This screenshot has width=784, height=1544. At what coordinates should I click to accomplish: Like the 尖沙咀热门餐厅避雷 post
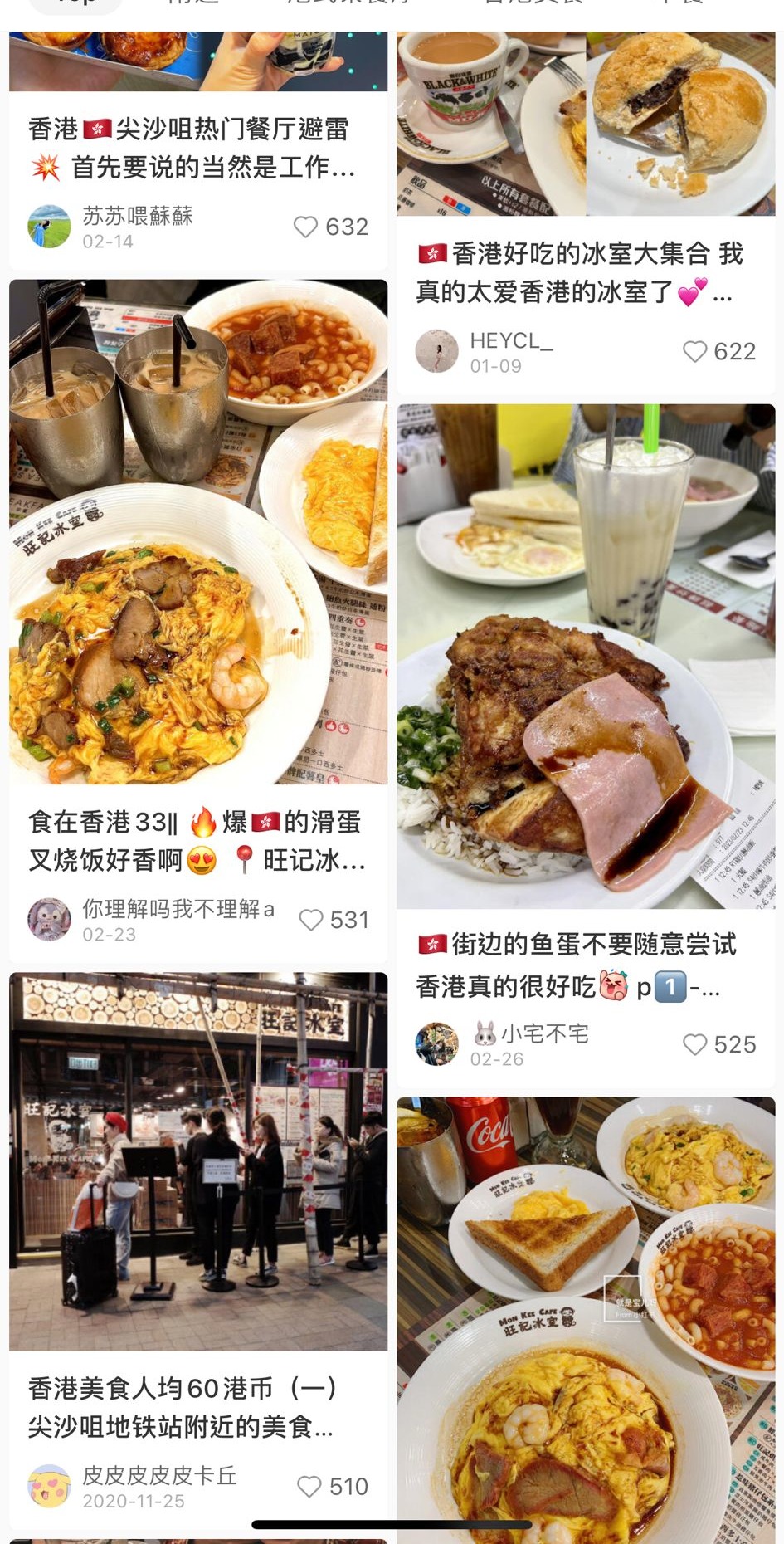click(306, 227)
